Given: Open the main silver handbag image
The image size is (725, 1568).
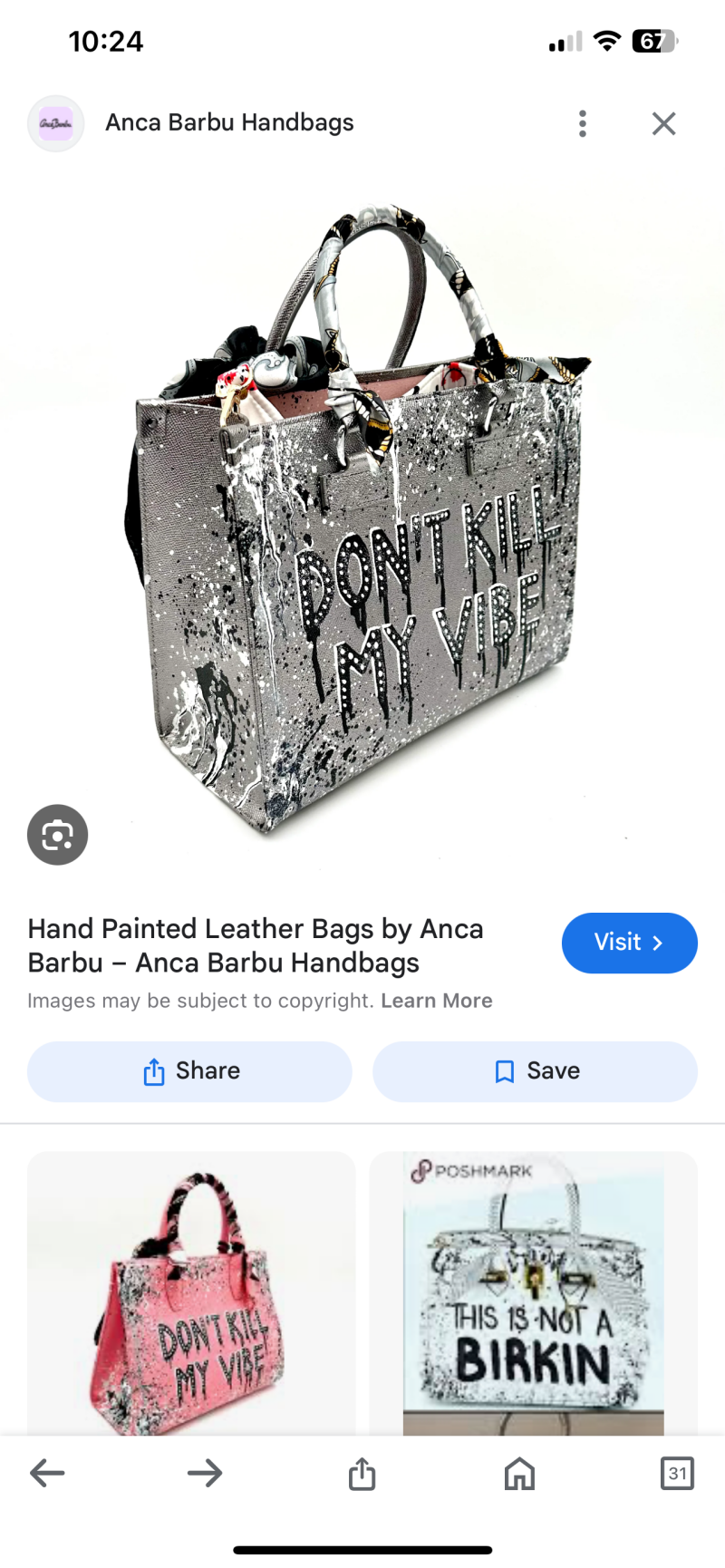Looking at the screenshot, I should (x=362, y=517).
